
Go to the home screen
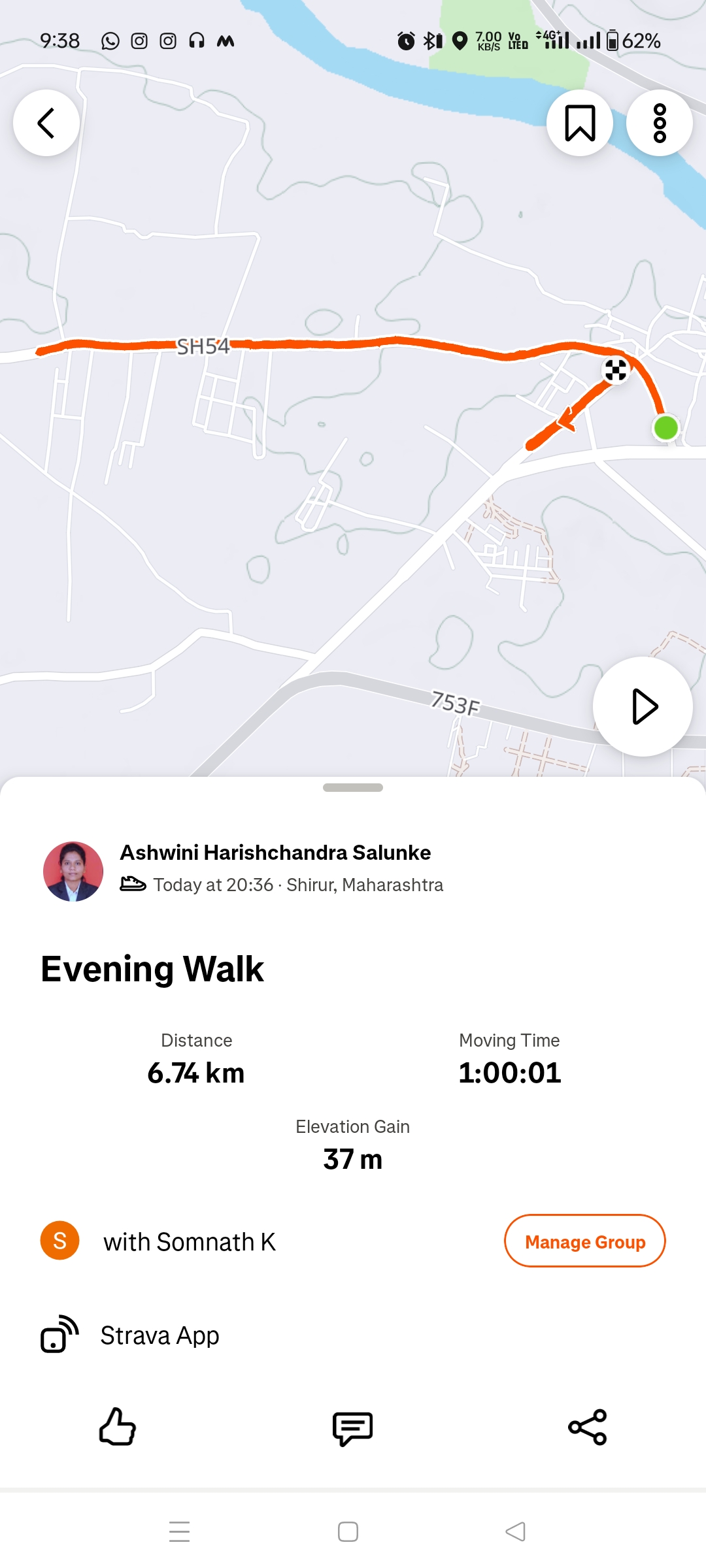coord(348,1531)
